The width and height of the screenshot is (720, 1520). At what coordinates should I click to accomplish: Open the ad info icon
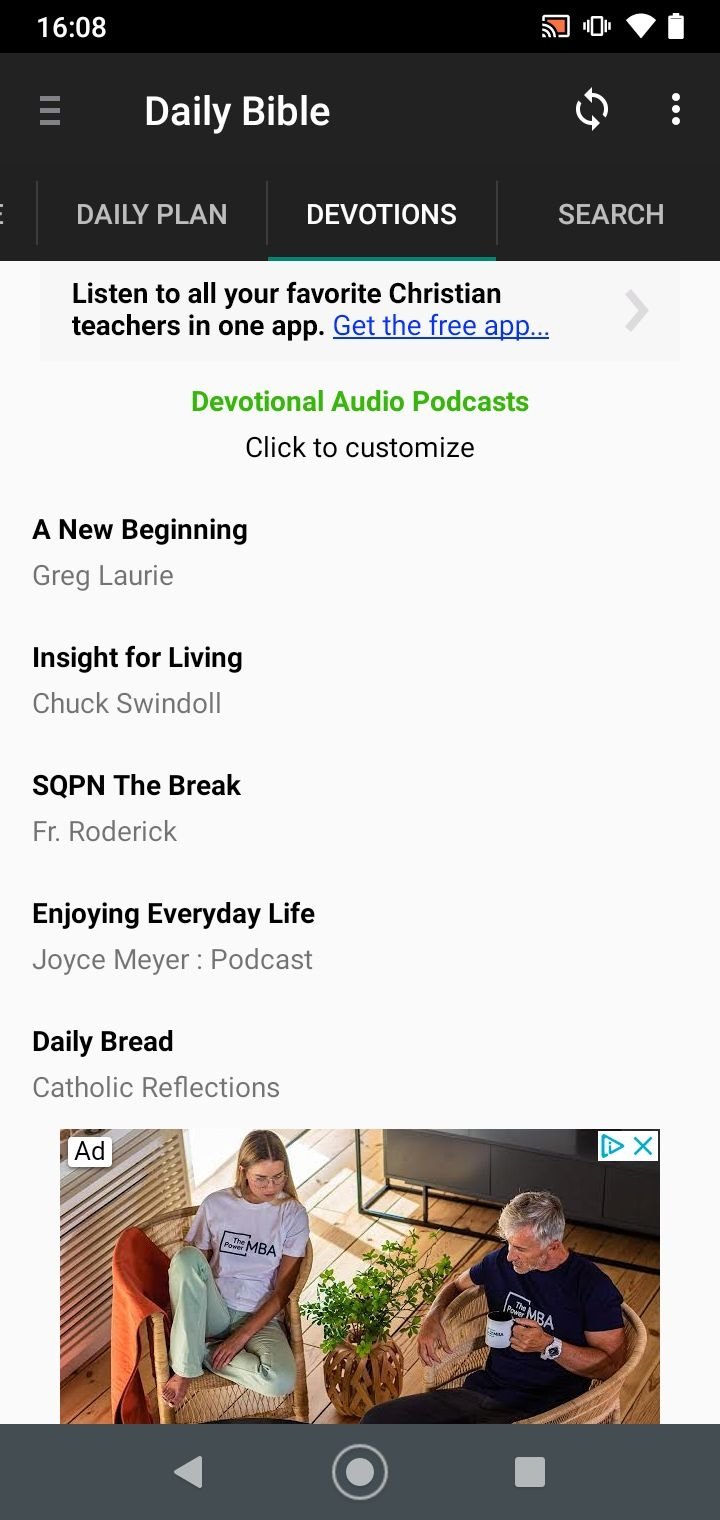pyautogui.click(x=612, y=1146)
